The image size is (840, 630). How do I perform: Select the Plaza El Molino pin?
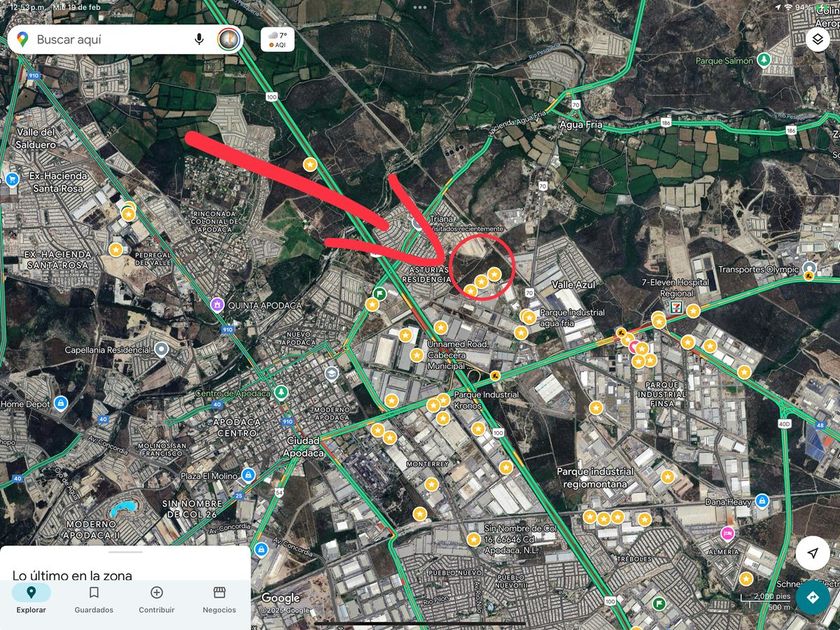pyautogui.click(x=248, y=475)
